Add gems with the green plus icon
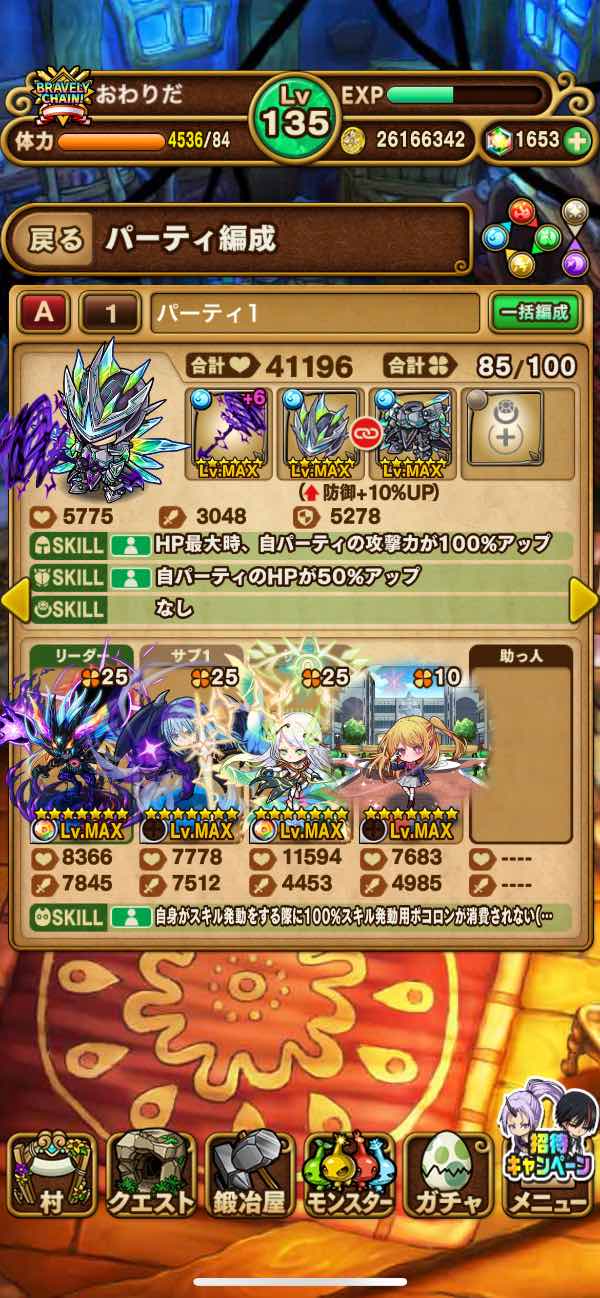600x1298 pixels. point(577,141)
